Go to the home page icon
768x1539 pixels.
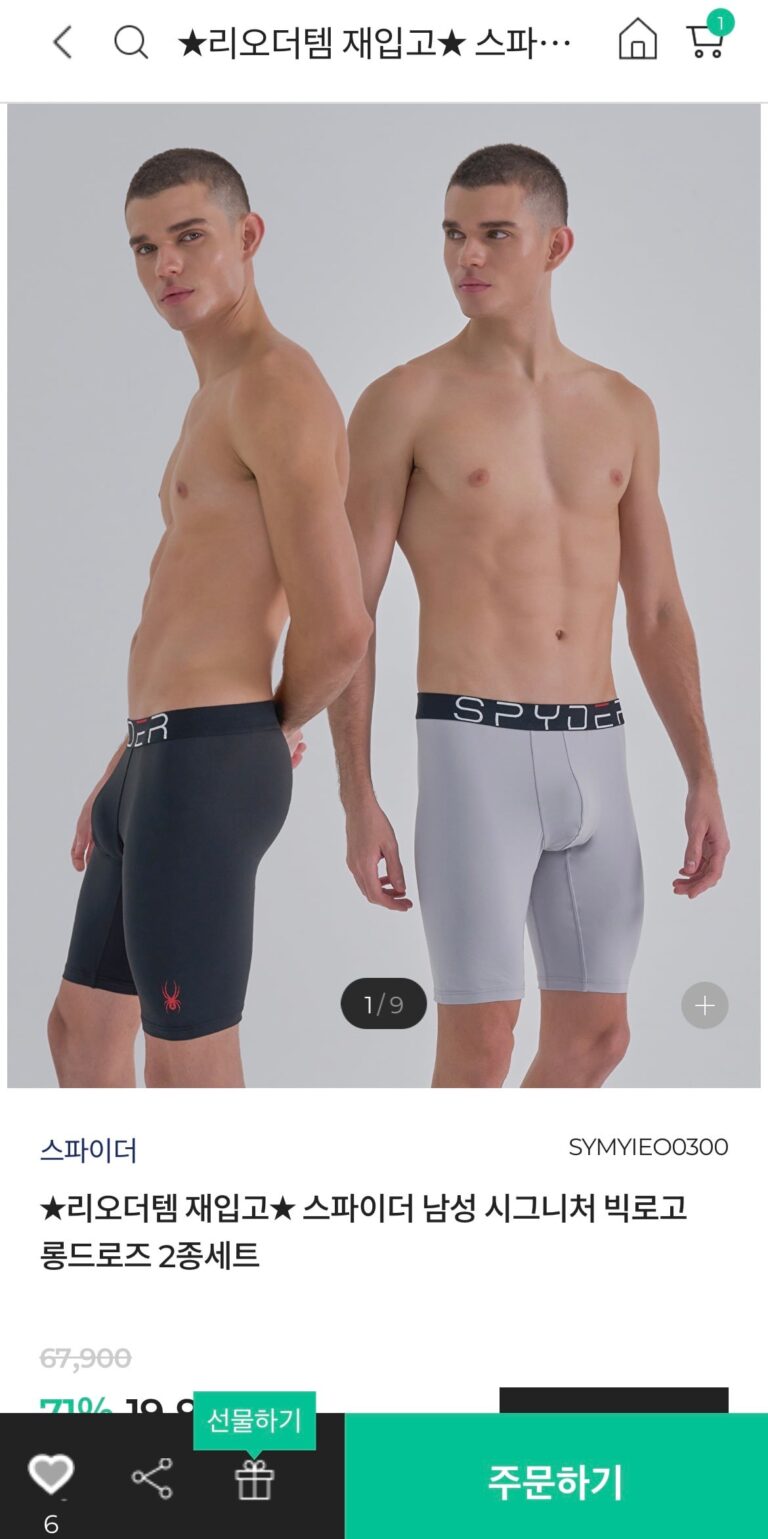click(x=637, y=41)
